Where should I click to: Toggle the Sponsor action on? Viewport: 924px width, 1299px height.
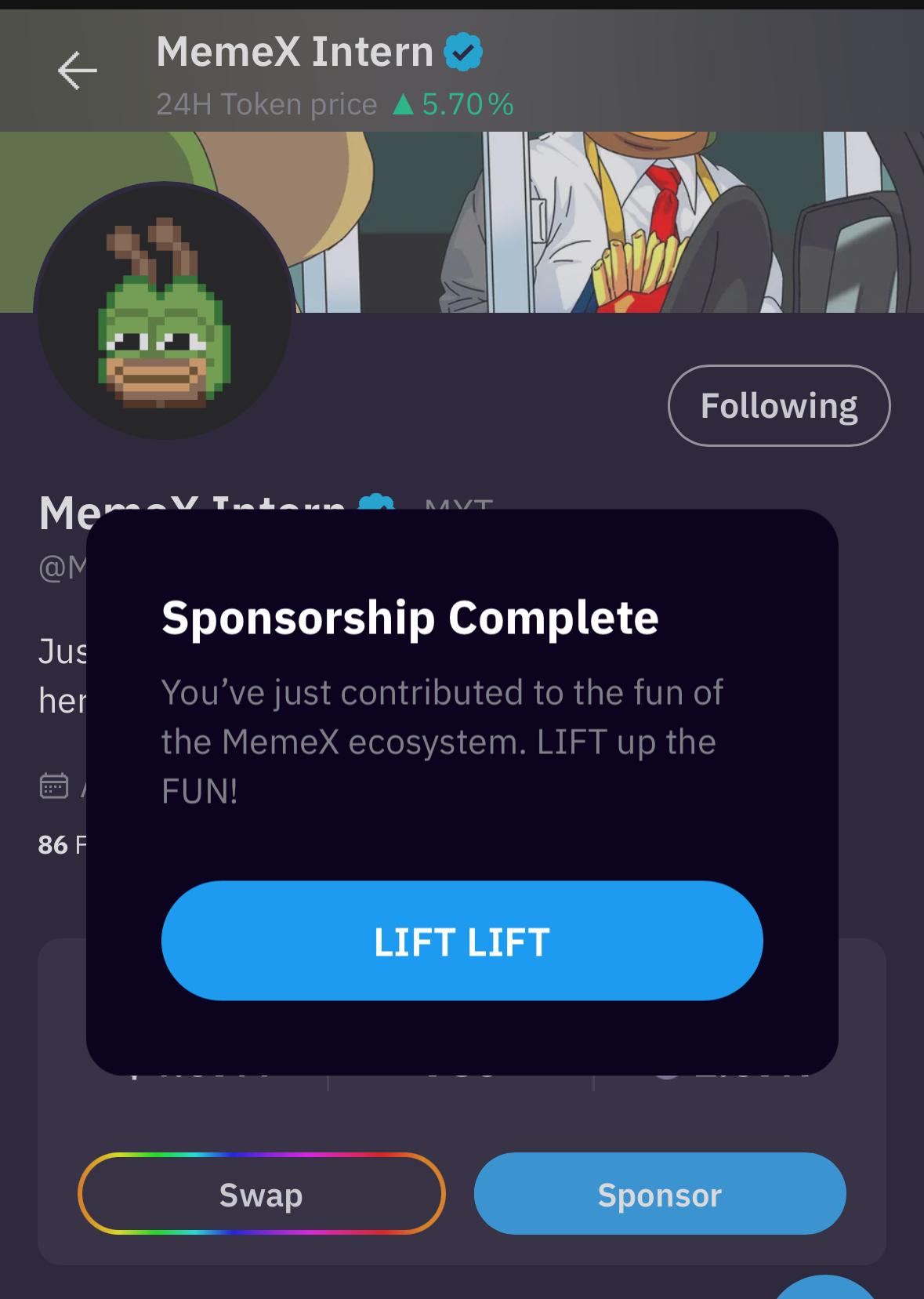pyautogui.click(x=660, y=1195)
